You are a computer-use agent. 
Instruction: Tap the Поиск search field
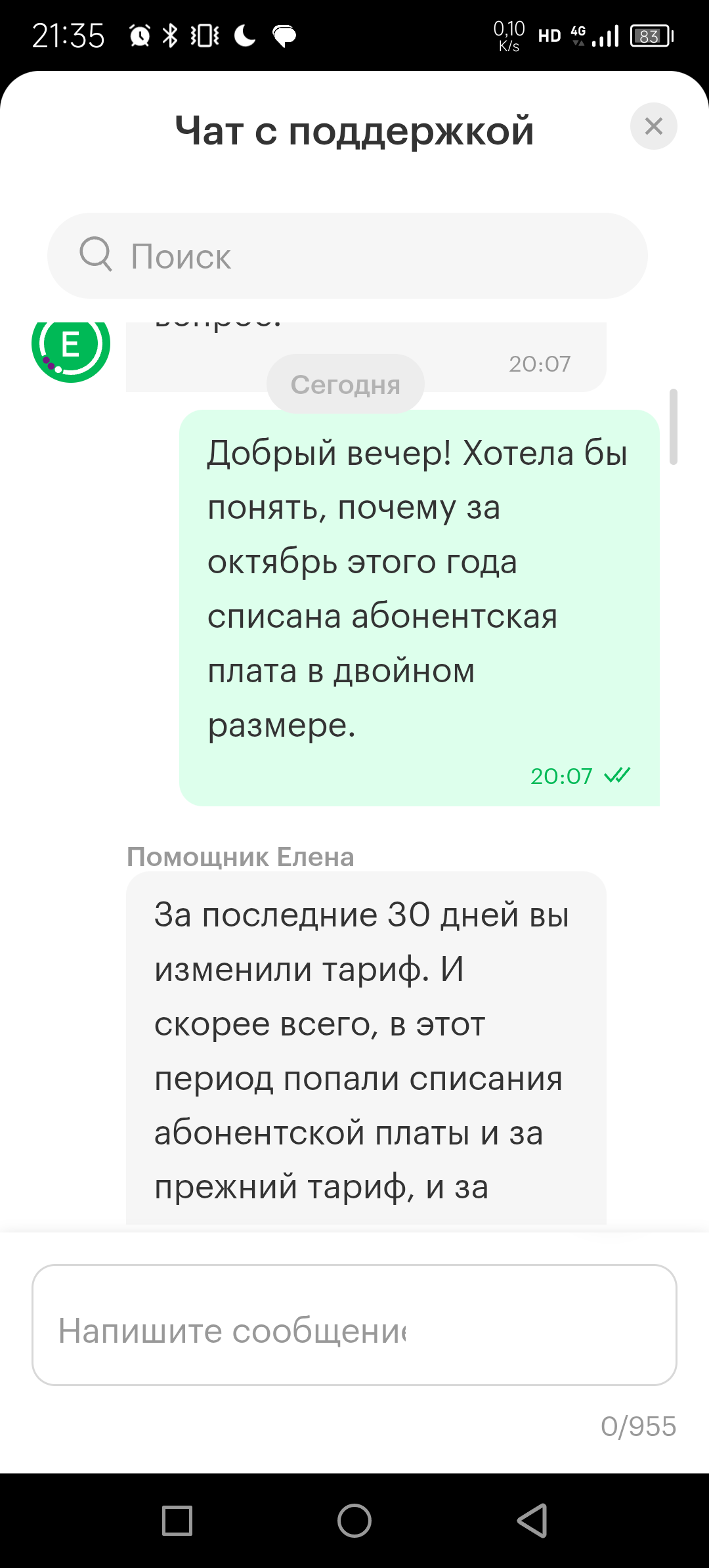pos(348,256)
